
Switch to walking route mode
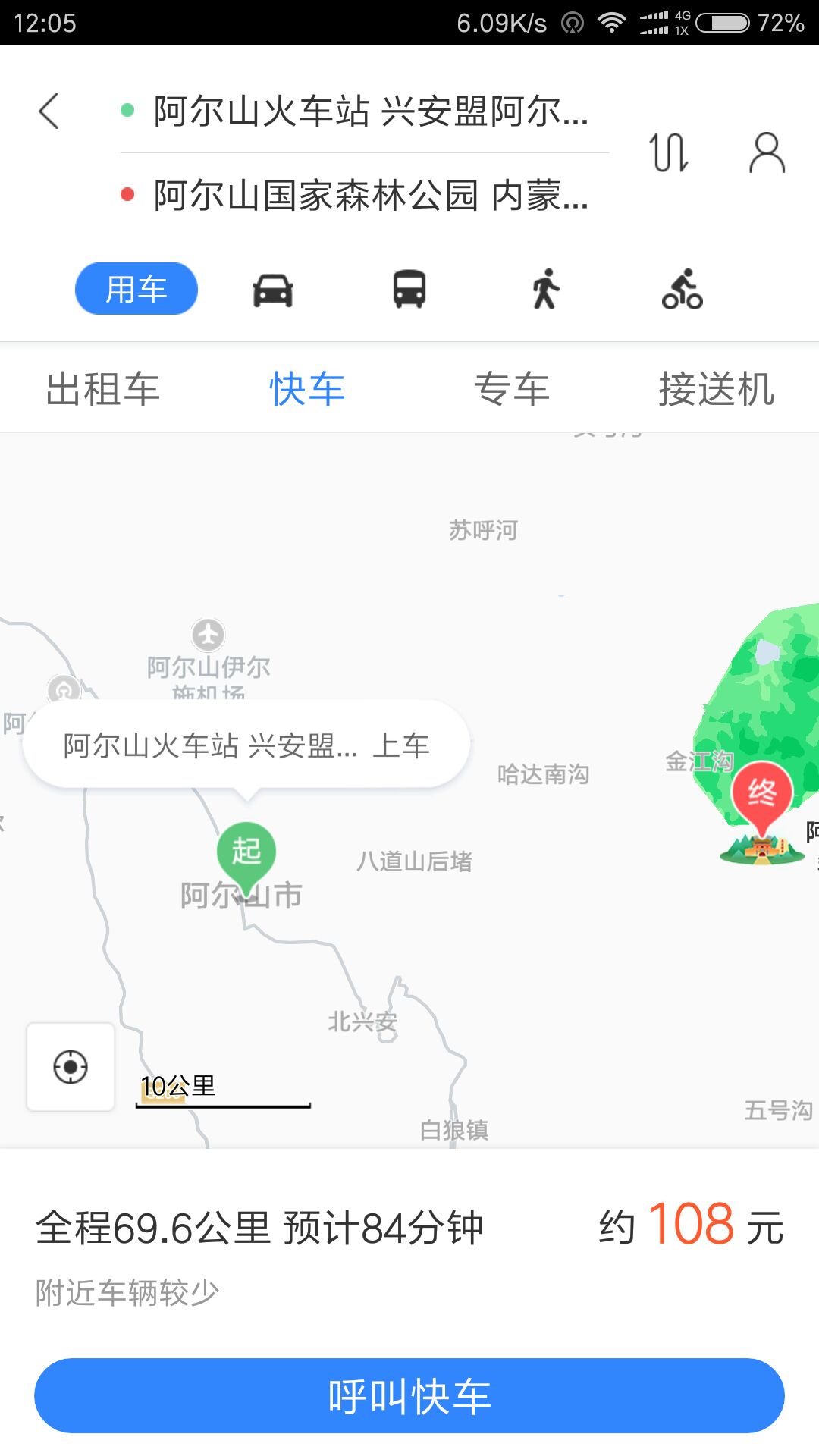pos(545,290)
